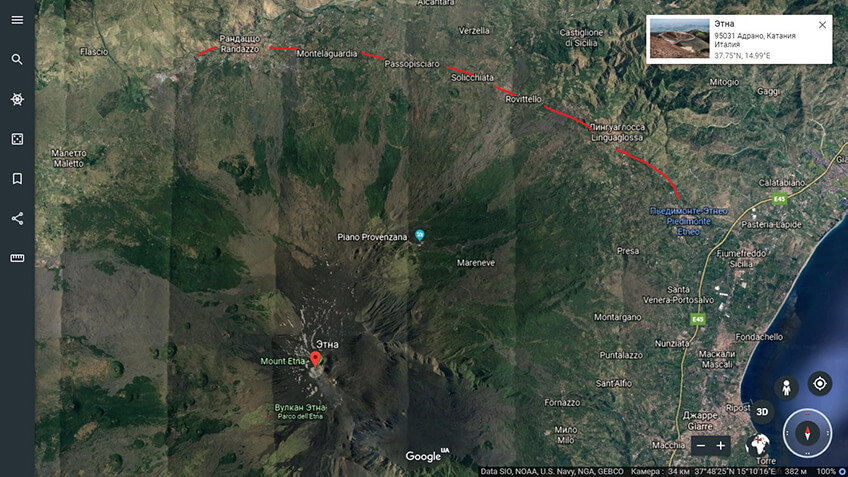Viewport: 848px width, 477px height.
Task: Open the Этна place card details
Action: 740,40
